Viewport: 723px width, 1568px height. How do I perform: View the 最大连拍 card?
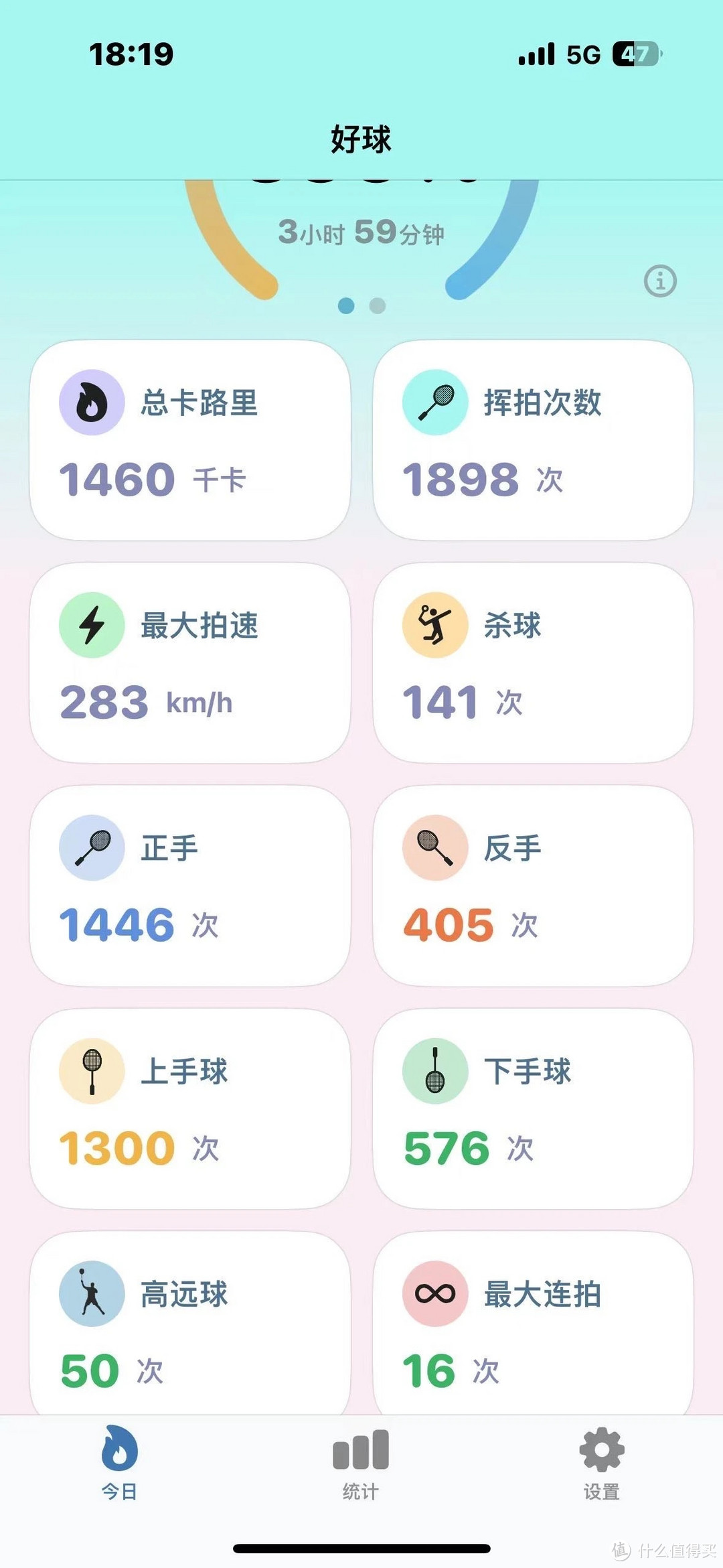pyautogui.click(x=533, y=1324)
